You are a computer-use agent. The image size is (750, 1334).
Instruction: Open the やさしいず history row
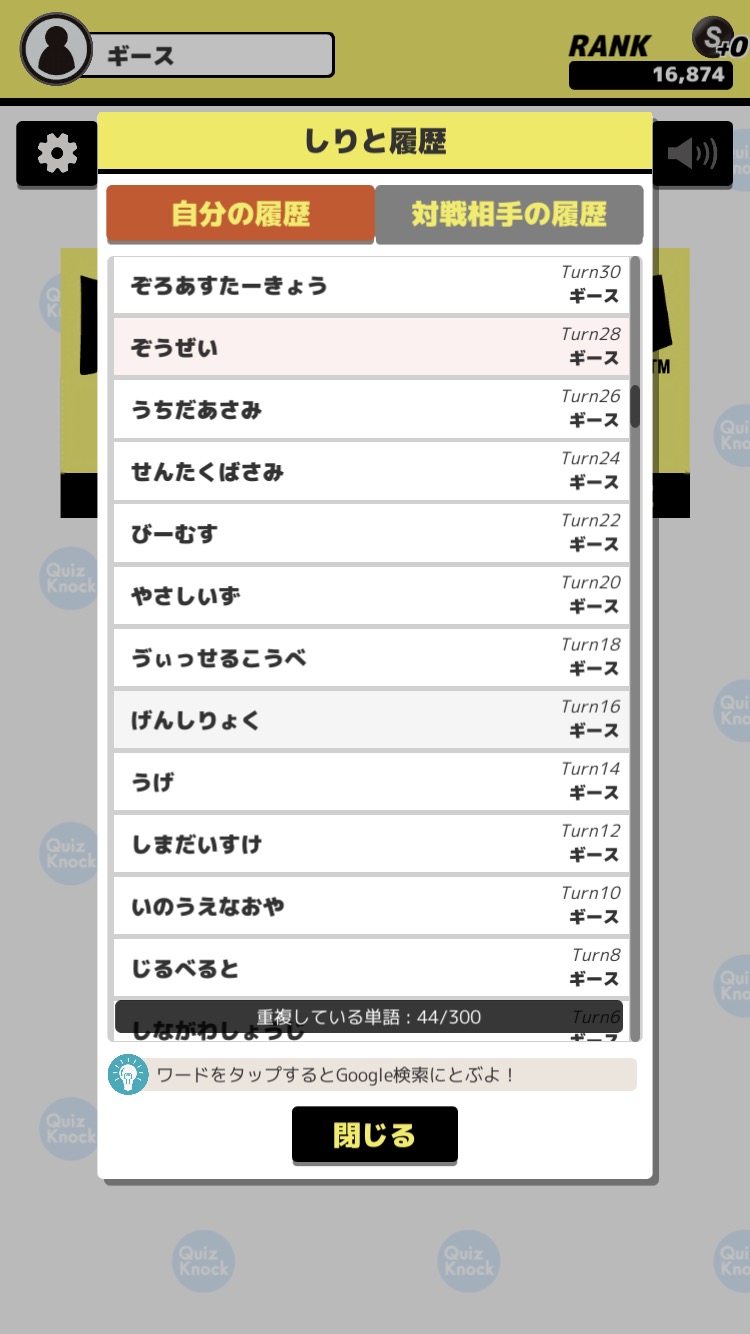coord(371,595)
